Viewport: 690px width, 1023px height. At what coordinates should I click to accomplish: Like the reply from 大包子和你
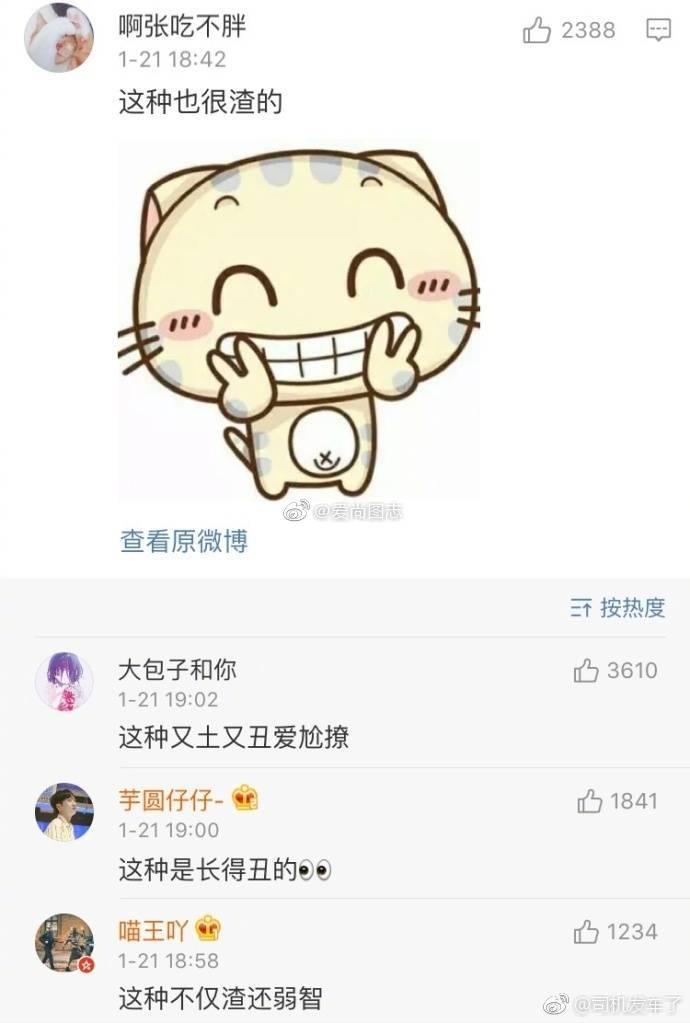(587, 670)
